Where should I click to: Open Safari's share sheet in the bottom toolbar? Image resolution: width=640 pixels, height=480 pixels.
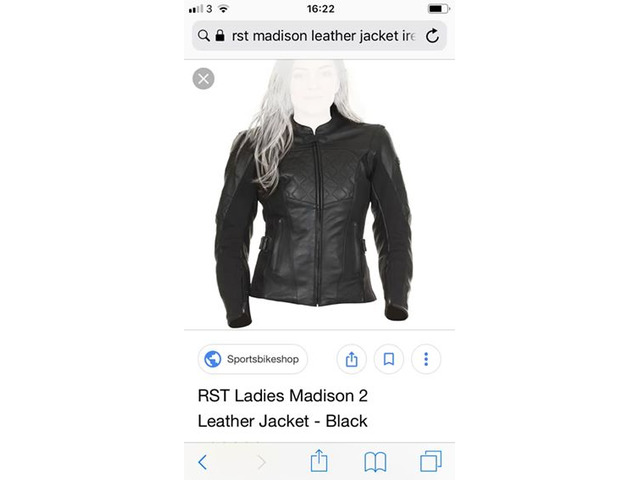point(318,460)
